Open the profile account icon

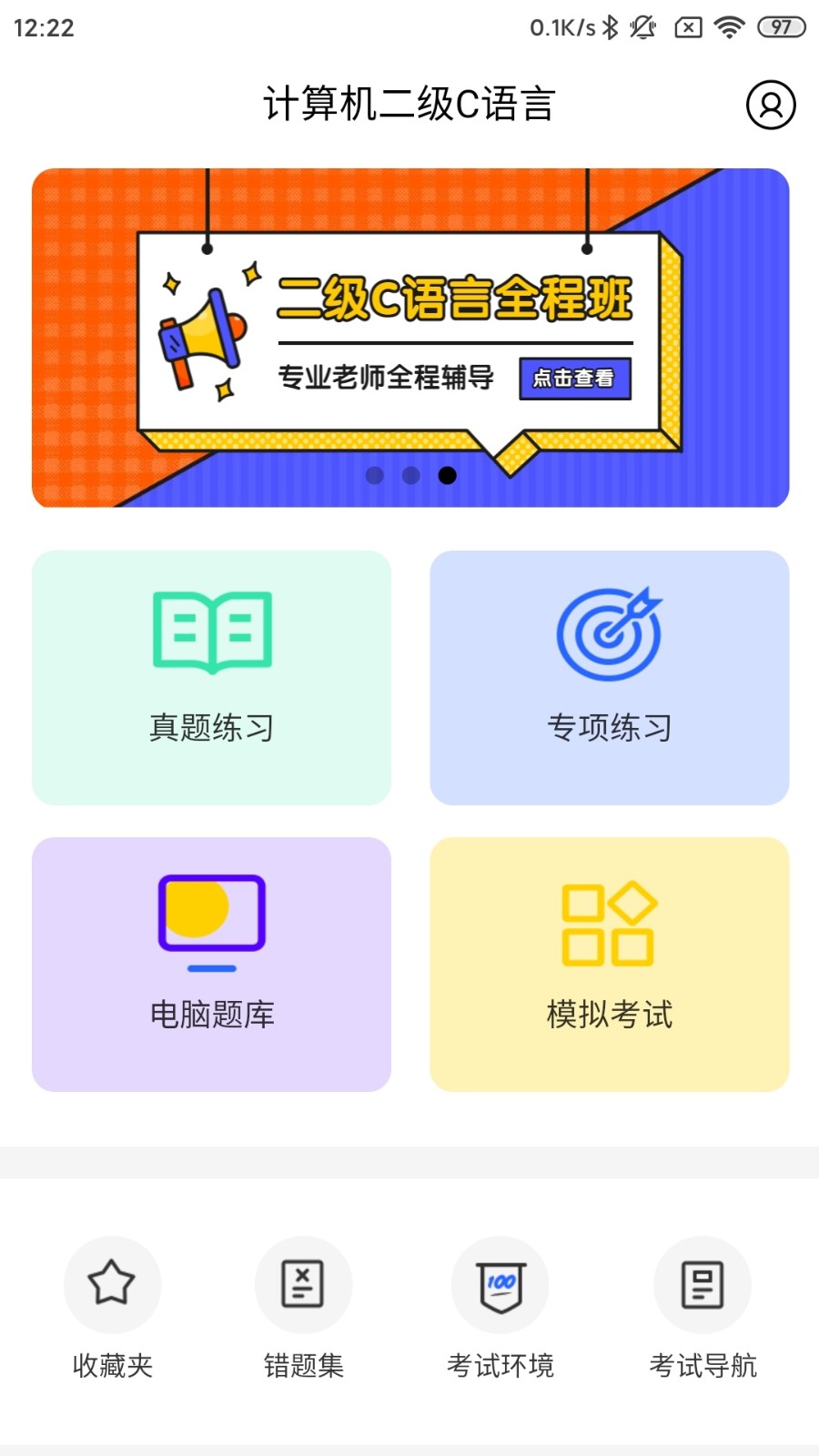tap(771, 105)
